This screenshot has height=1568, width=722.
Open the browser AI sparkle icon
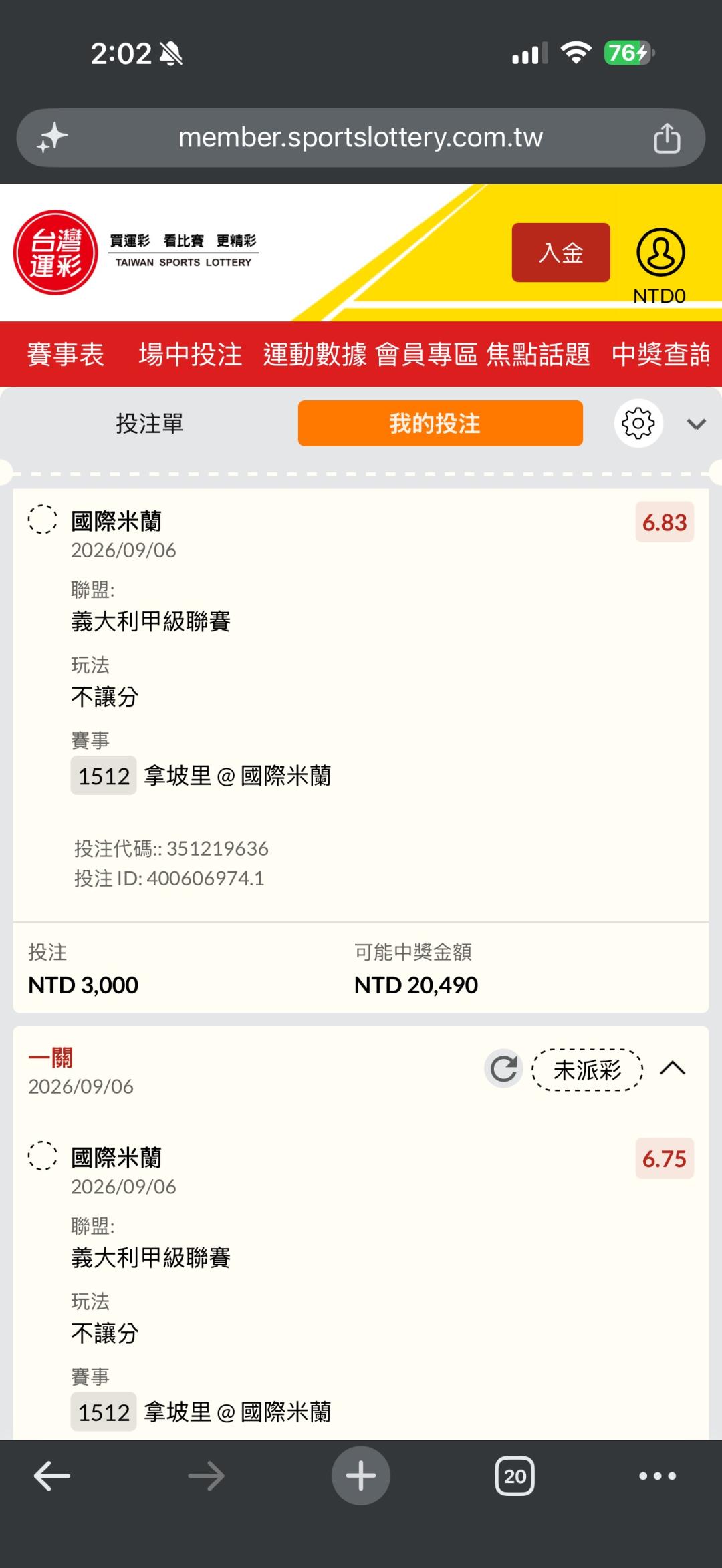pos(52,138)
